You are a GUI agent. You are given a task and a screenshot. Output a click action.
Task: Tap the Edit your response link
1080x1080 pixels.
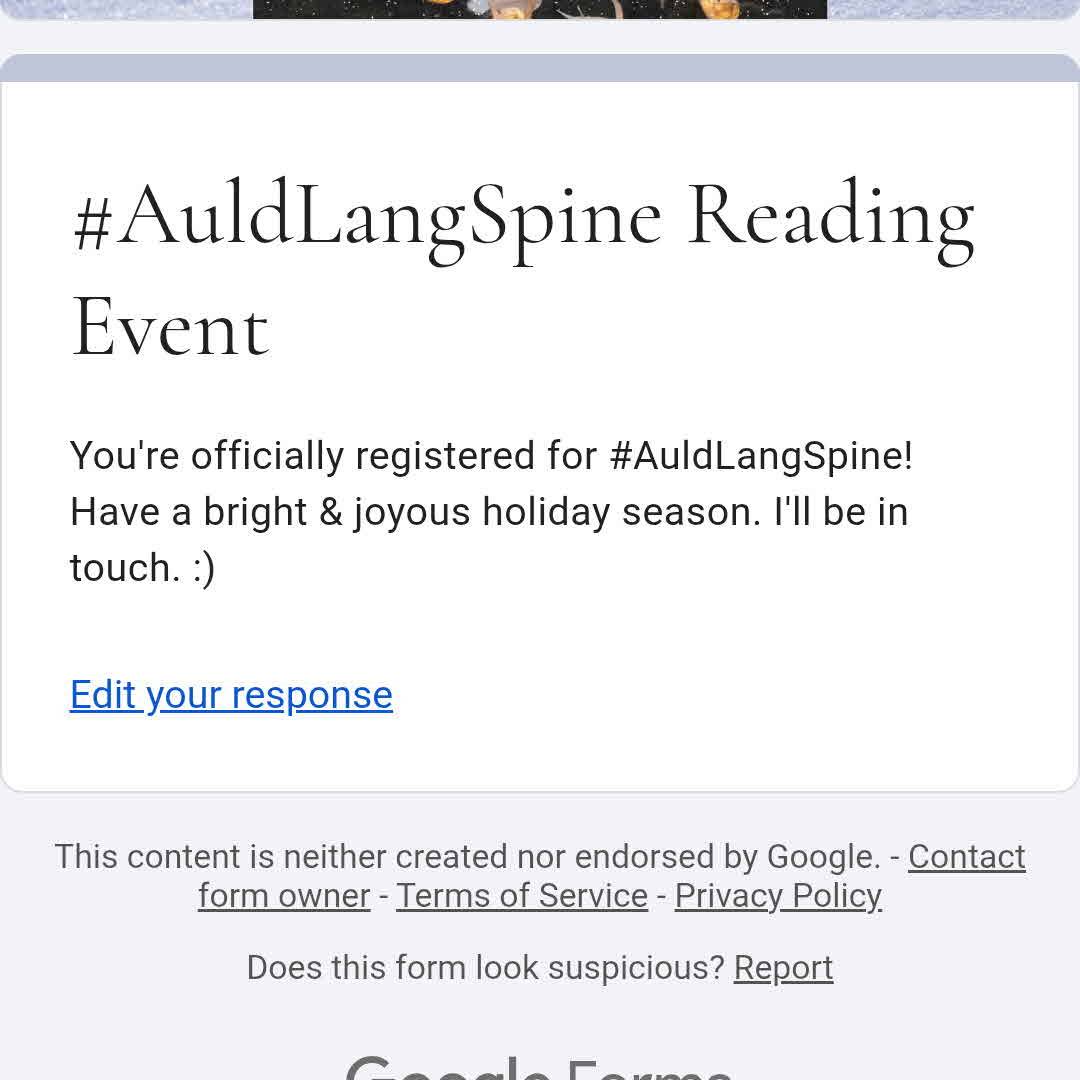[231, 695]
